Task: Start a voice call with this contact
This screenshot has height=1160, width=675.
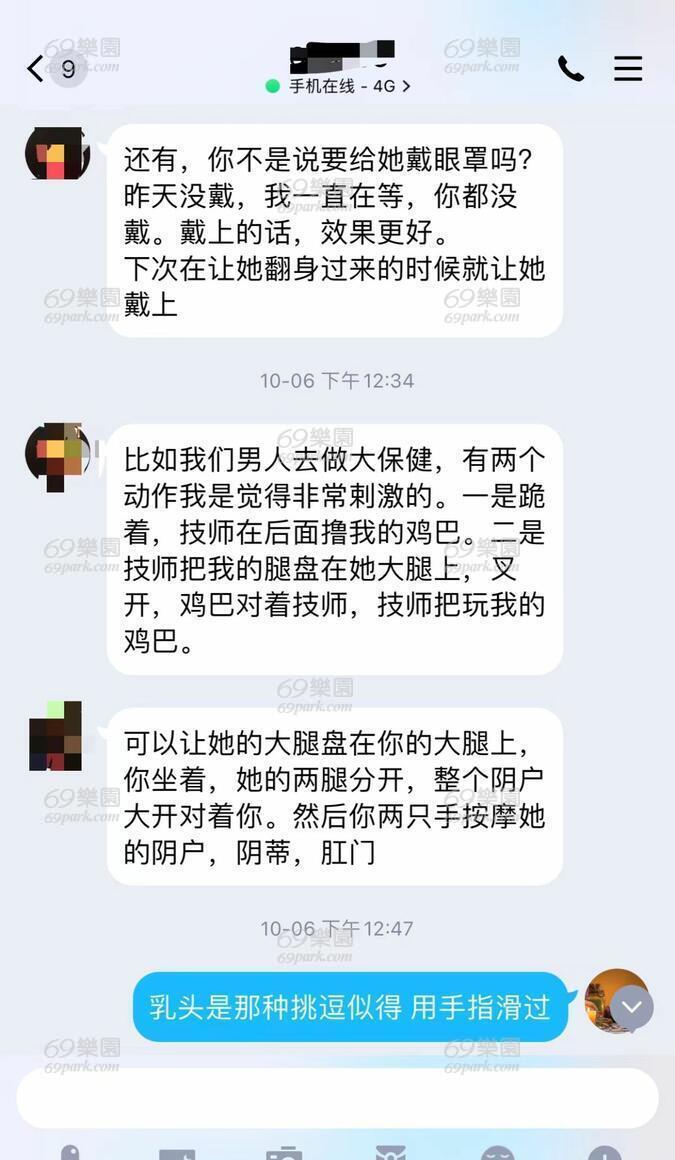Action: coord(571,69)
